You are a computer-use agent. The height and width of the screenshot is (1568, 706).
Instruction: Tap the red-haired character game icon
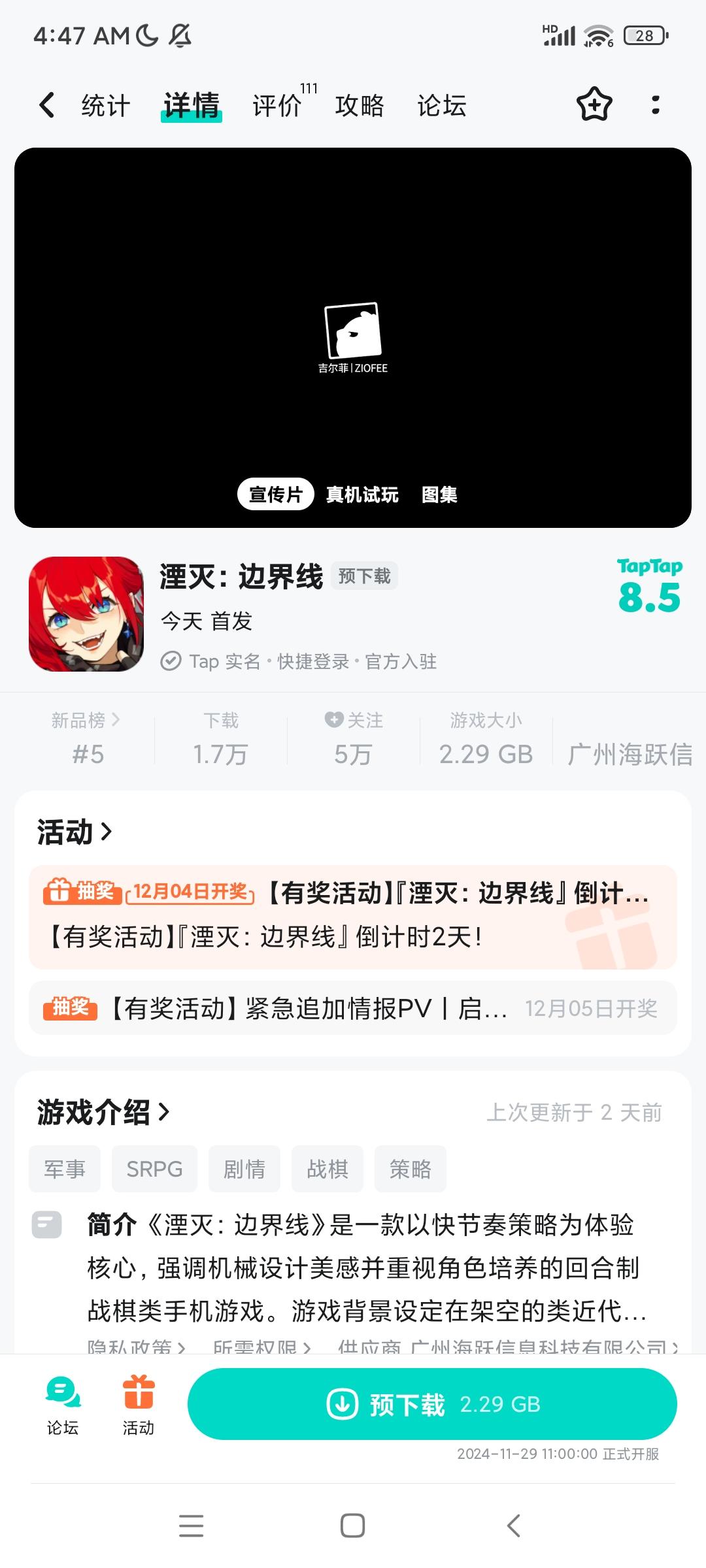coord(86,614)
